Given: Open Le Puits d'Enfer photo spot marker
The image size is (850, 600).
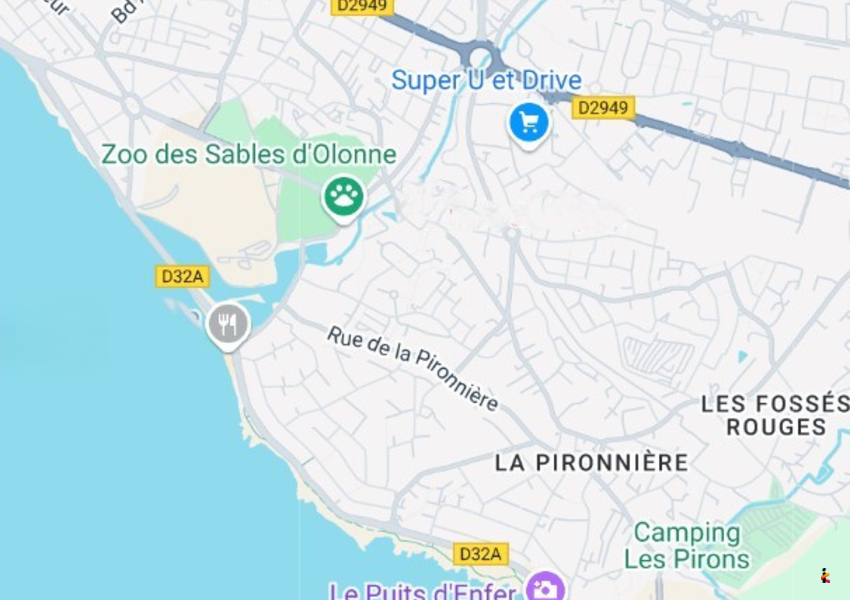Looking at the screenshot, I should click(x=546, y=588).
